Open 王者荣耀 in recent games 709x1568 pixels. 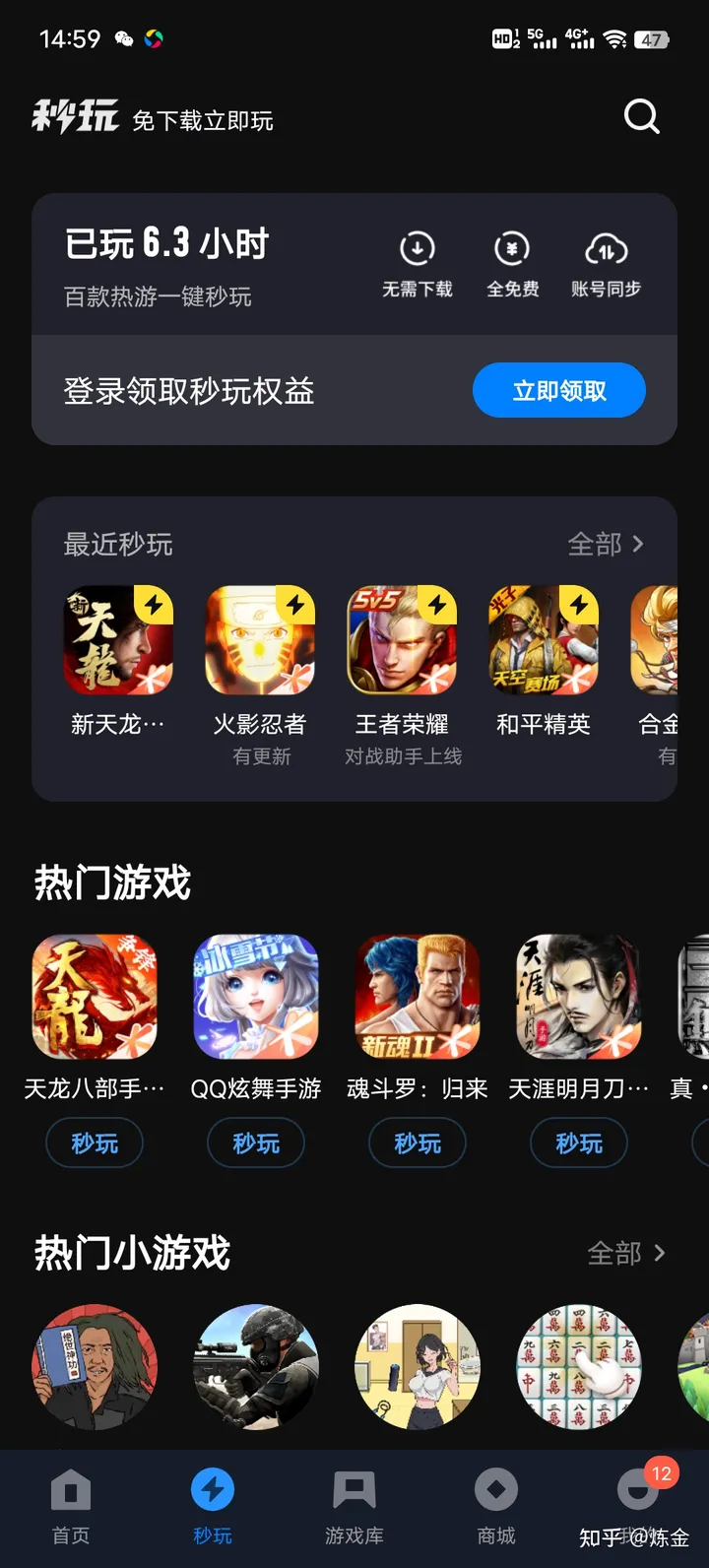(402, 641)
